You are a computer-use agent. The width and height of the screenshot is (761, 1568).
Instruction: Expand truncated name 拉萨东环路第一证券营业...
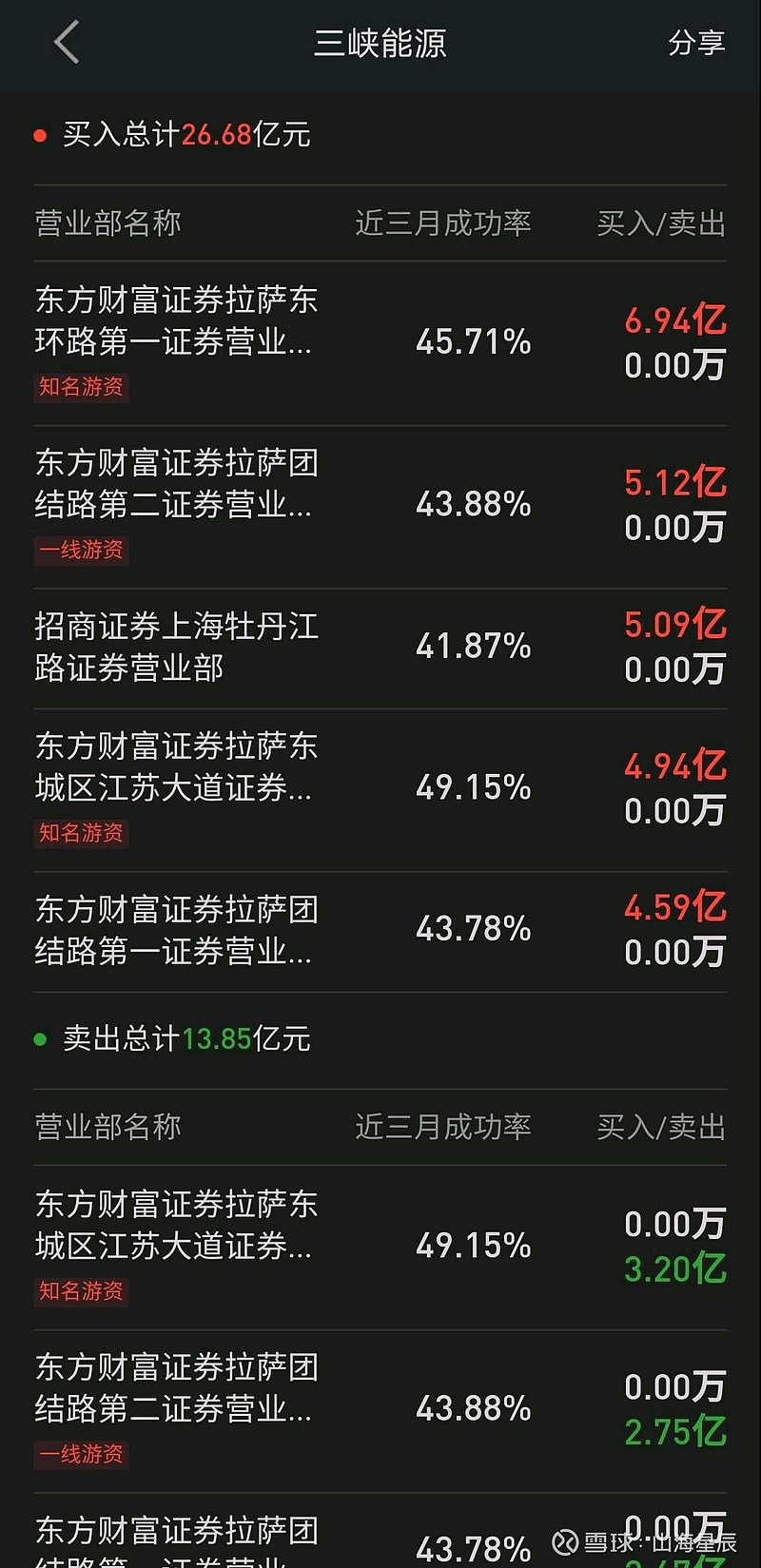(176, 320)
